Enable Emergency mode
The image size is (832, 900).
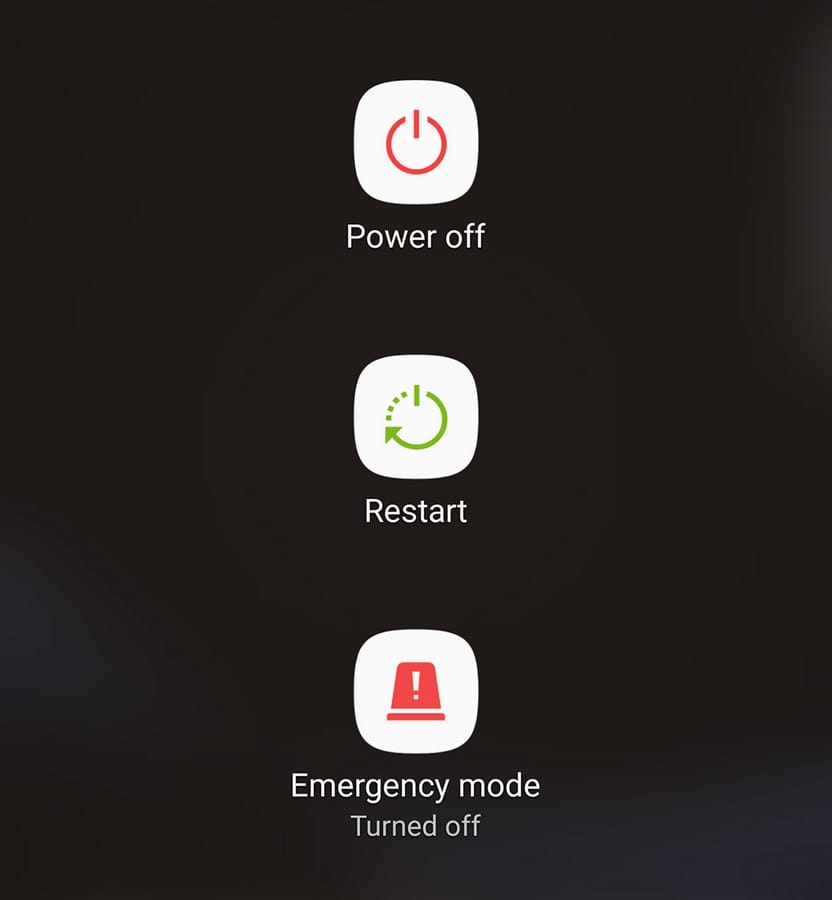(x=416, y=691)
